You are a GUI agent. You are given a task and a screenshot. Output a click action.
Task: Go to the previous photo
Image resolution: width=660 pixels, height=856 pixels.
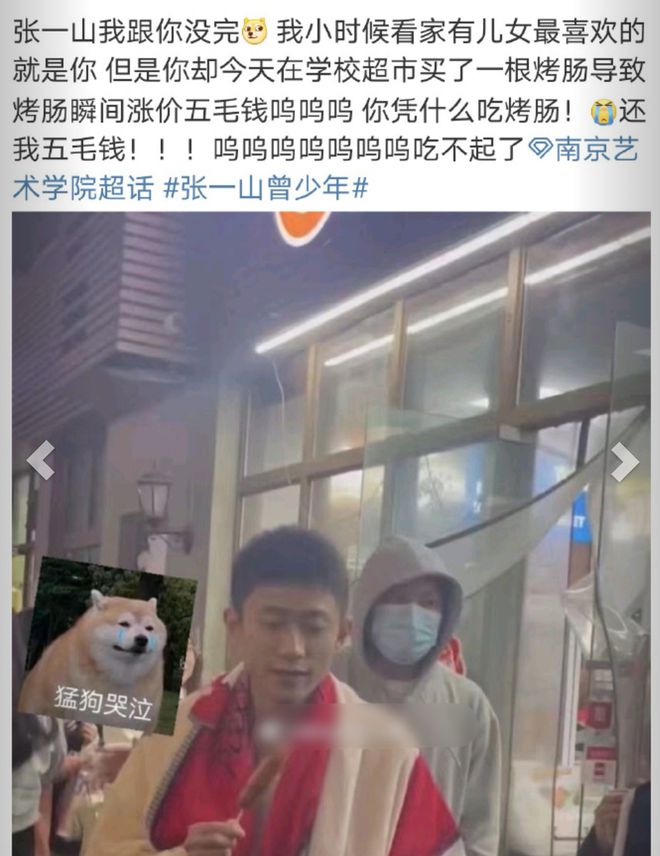click(39, 461)
